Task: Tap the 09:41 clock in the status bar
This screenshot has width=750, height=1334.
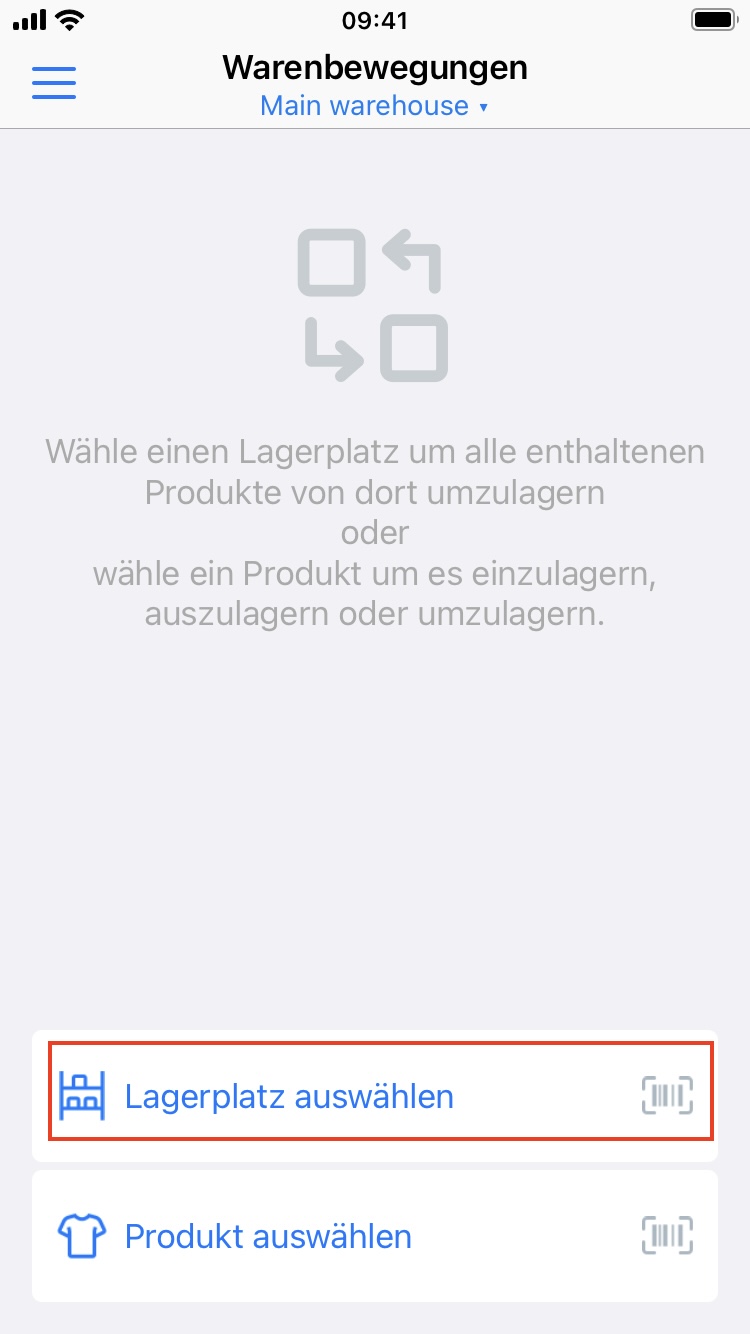Action: (x=375, y=19)
